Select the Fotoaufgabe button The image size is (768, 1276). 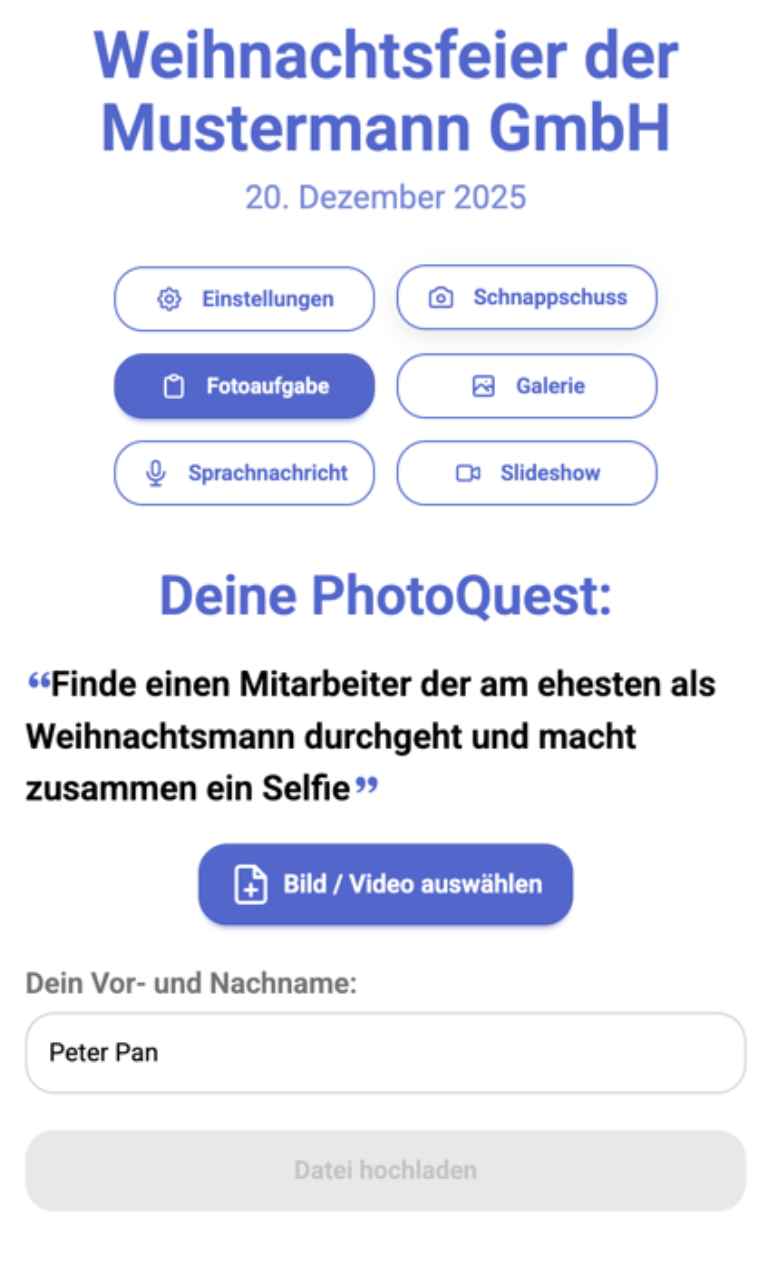click(244, 386)
